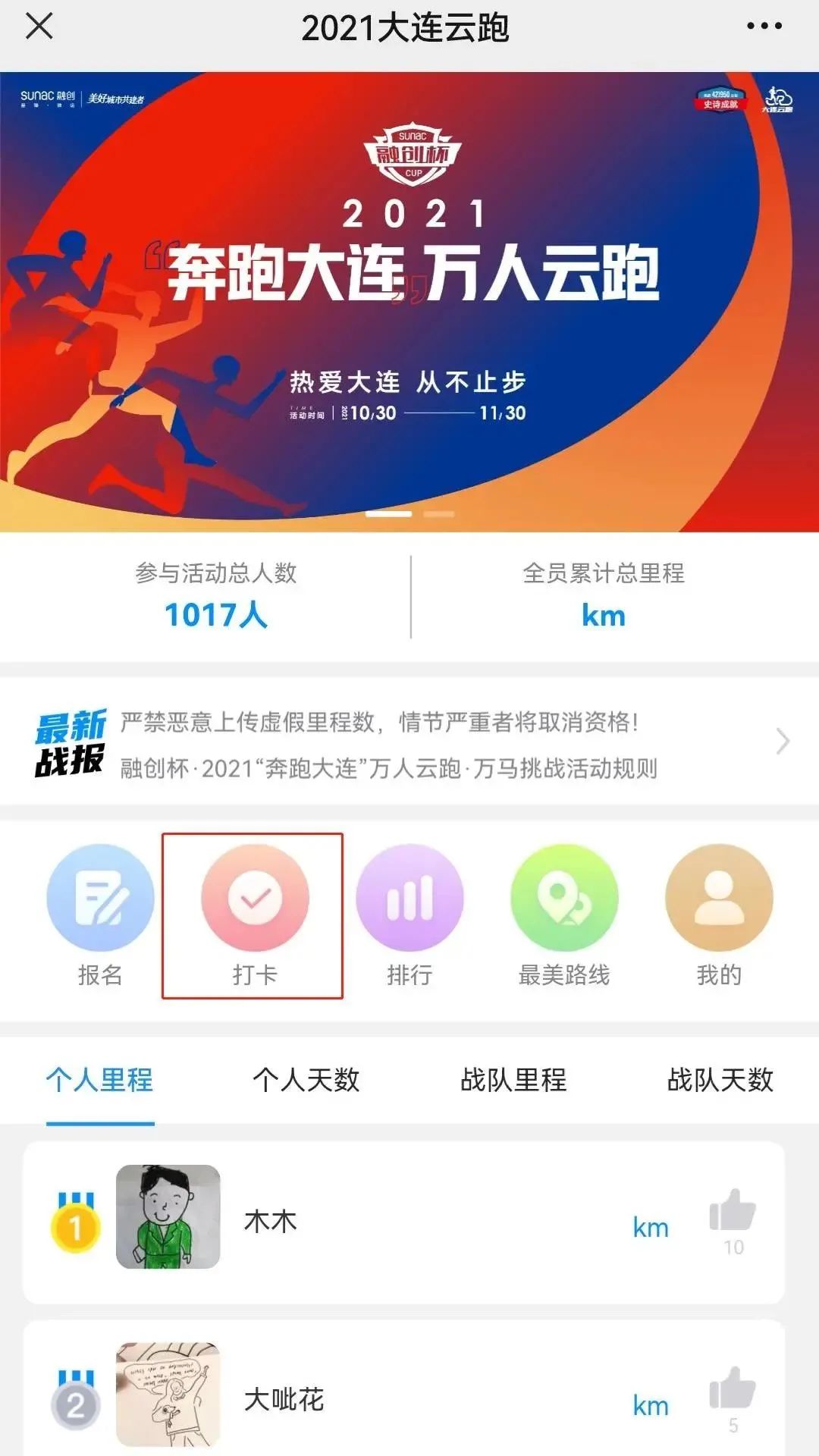Like 大呲花's ranking entry
Viewport: 819px width, 1456px height.
733,1389
